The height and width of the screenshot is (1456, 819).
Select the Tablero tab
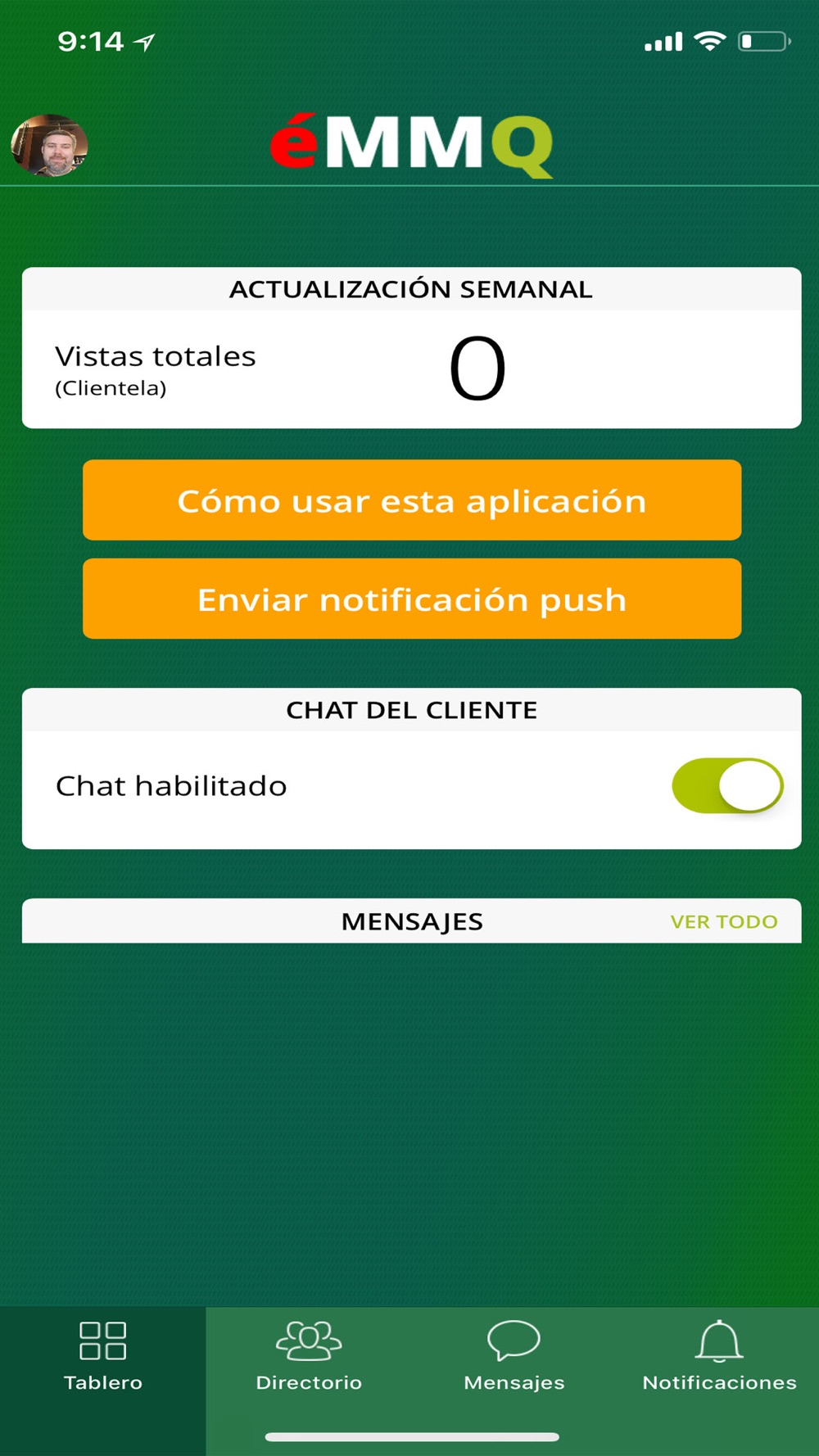click(x=103, y=1381)
